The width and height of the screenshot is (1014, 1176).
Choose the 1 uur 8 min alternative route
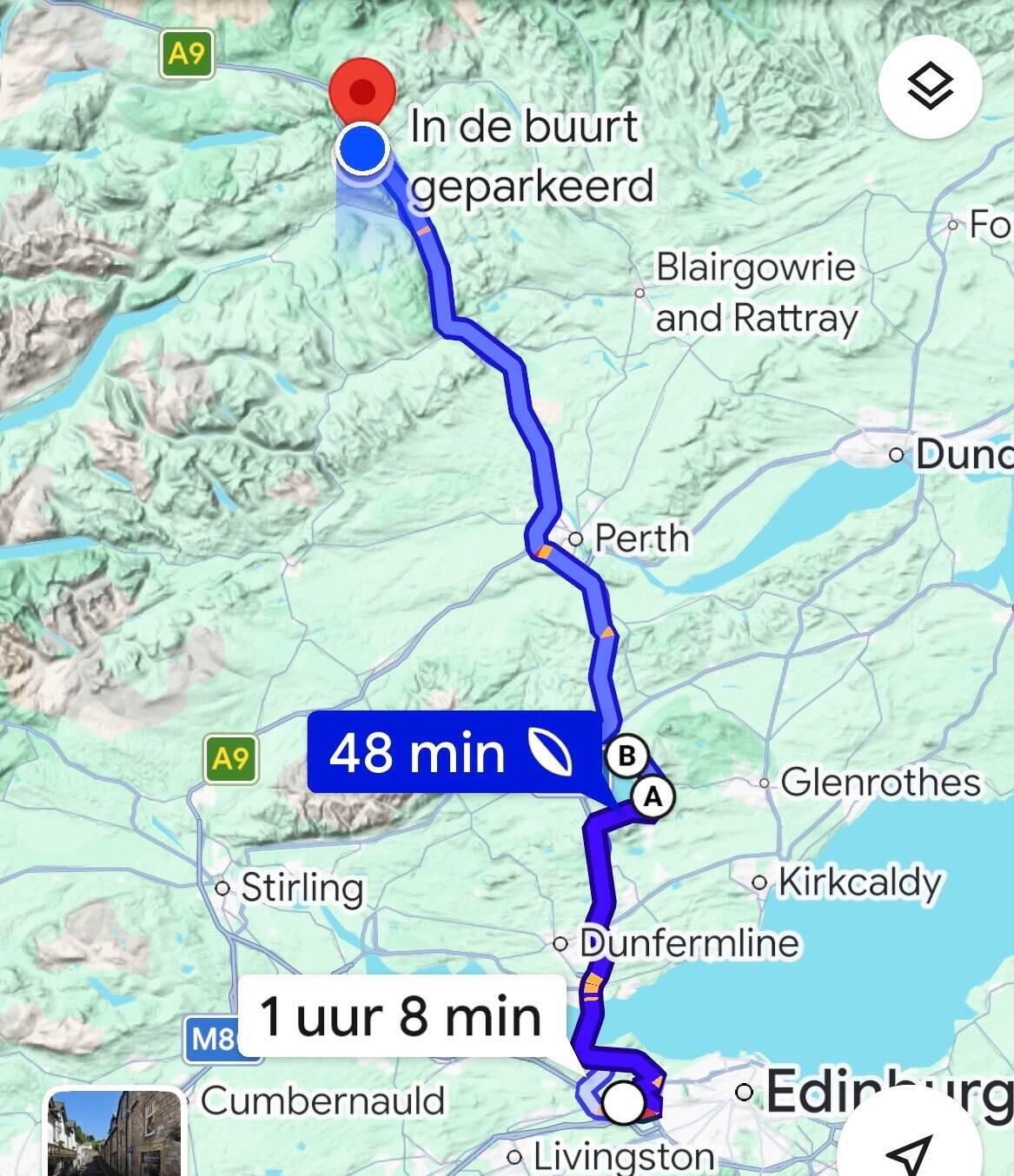pos(401,1016)
